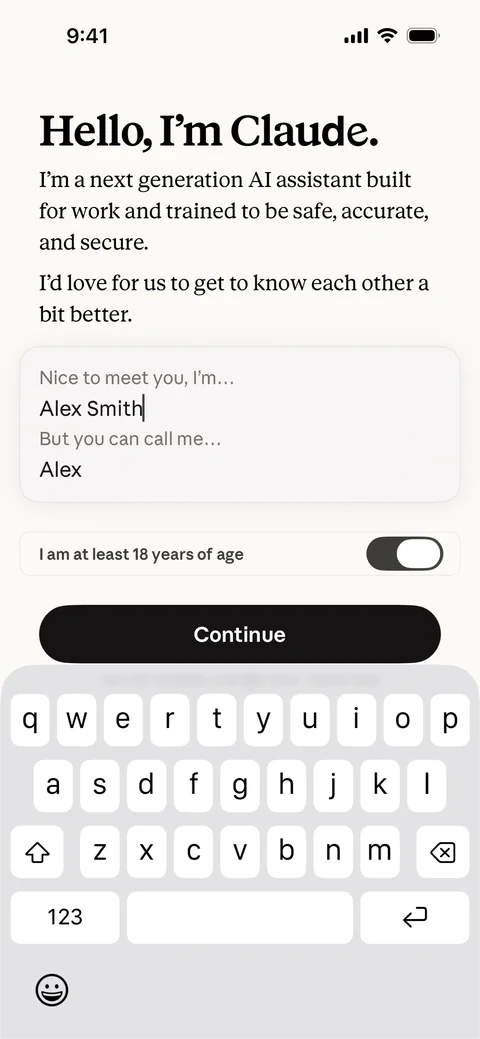480x1039 pixels.
Task: Toggle the at least 18 years switch
Action: click(404, 554)
